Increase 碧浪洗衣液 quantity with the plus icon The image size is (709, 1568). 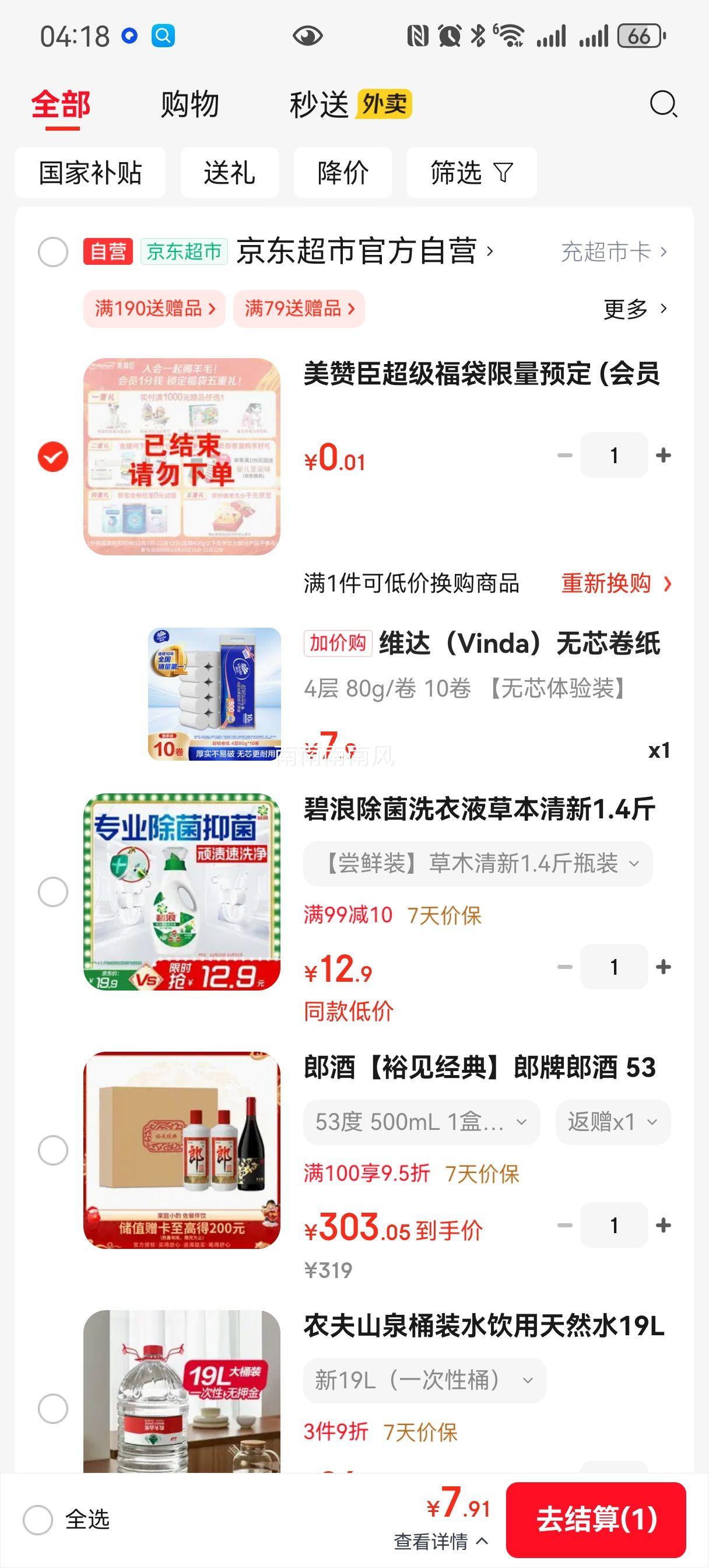click(x=663, y=968)
